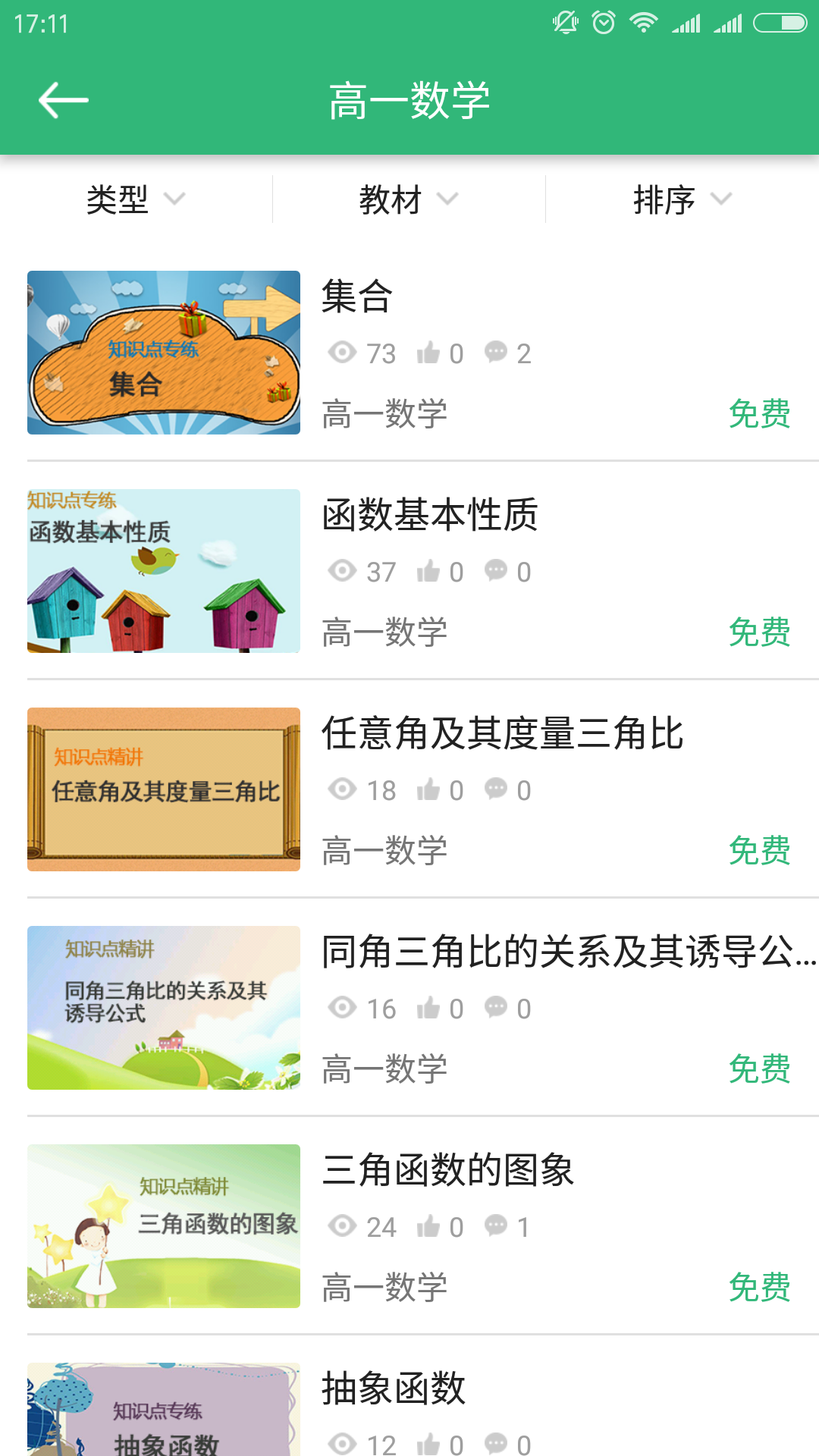Expand the 教材 filter dropdown

point(409,199)
